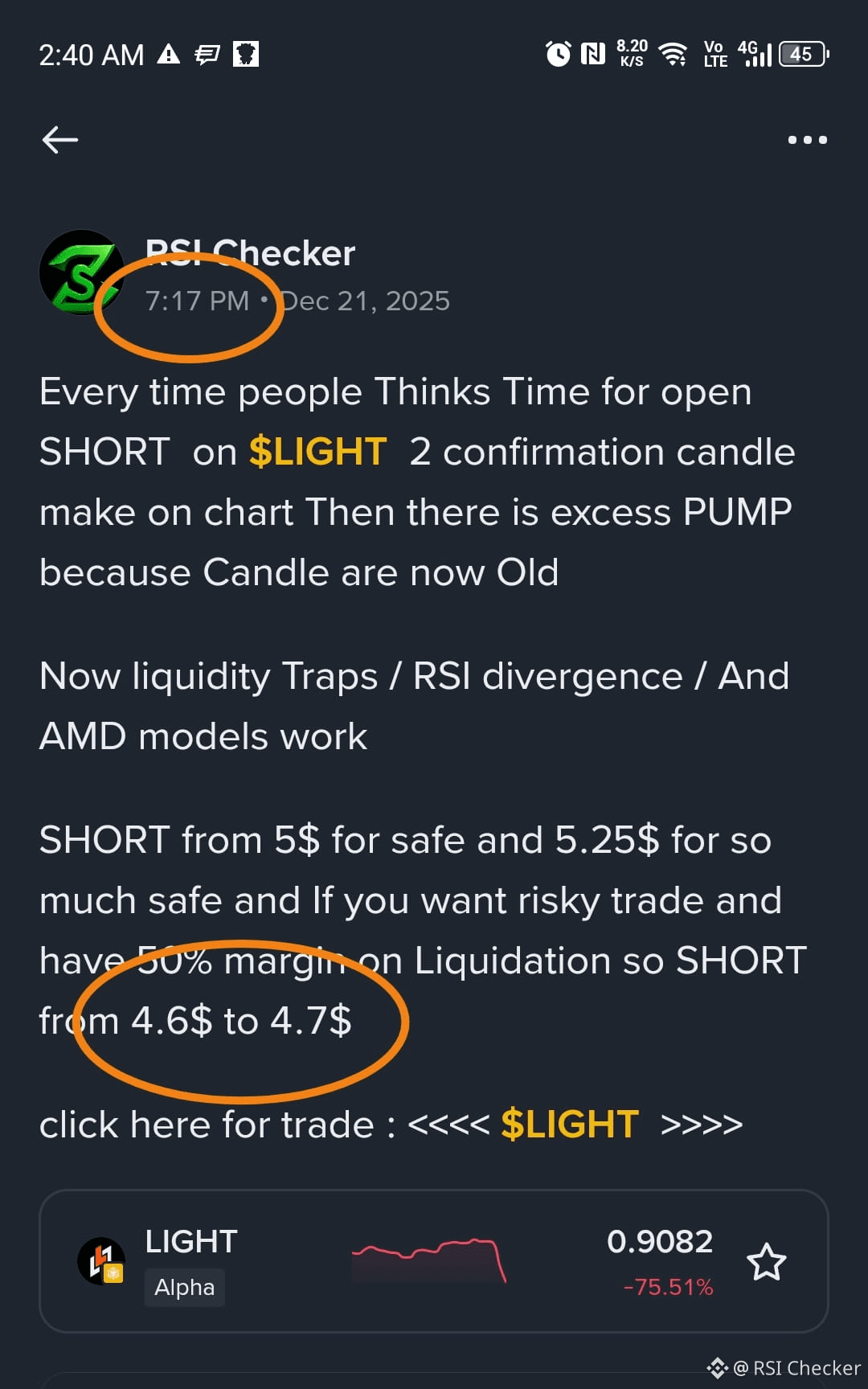Tap the back arrow at top left
This screenshot has height=1389, width=868.
coord(59,139)
